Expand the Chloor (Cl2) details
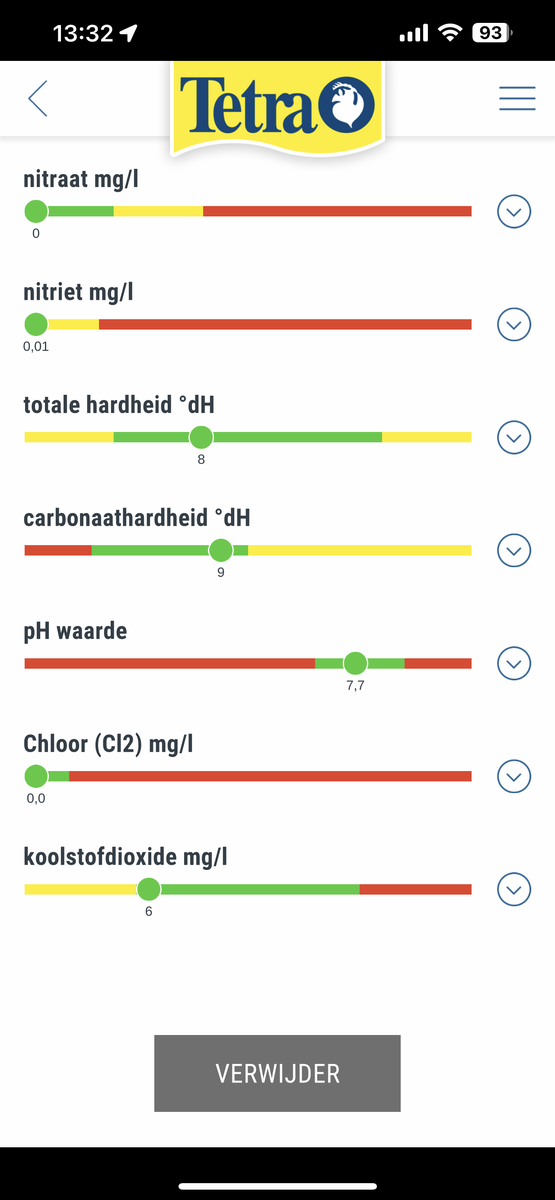Viewport: 555px width, 1200px height. coord(514,776)
